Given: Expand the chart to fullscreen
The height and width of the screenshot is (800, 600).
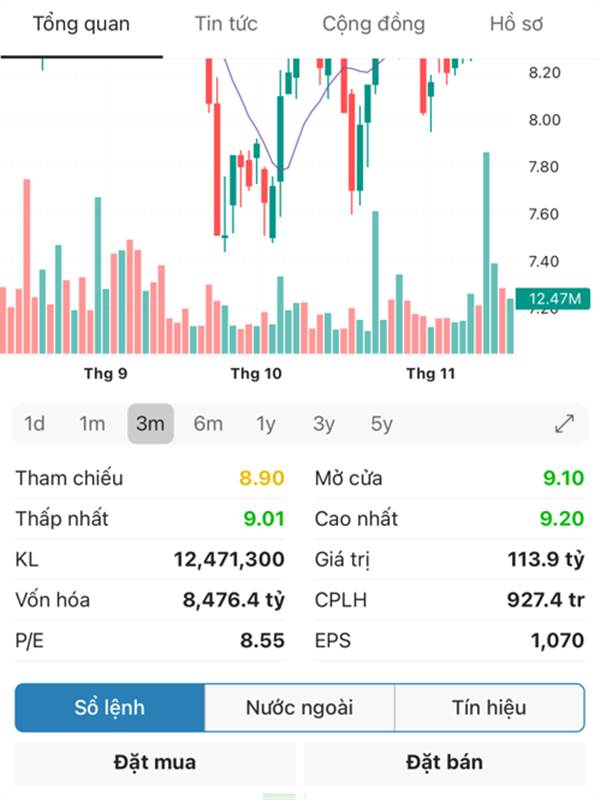Looking at the screenshot, I should tap(564, 424).
